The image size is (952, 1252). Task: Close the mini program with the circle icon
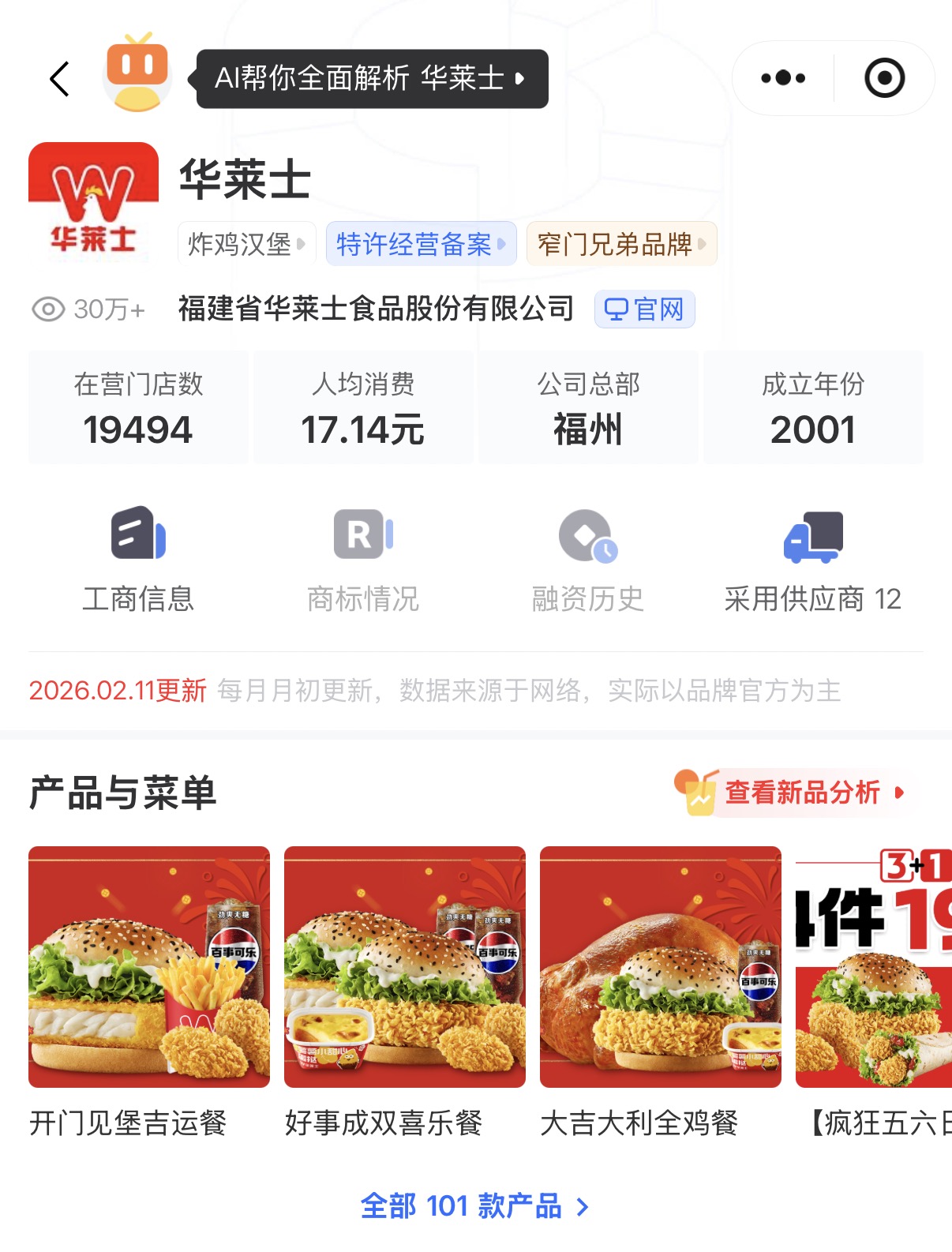884,78
